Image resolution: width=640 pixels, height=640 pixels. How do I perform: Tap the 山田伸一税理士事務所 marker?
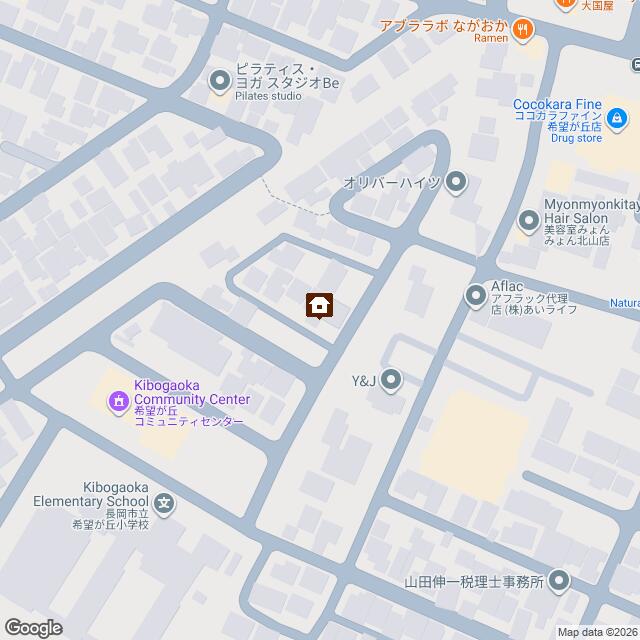[558, 581]
